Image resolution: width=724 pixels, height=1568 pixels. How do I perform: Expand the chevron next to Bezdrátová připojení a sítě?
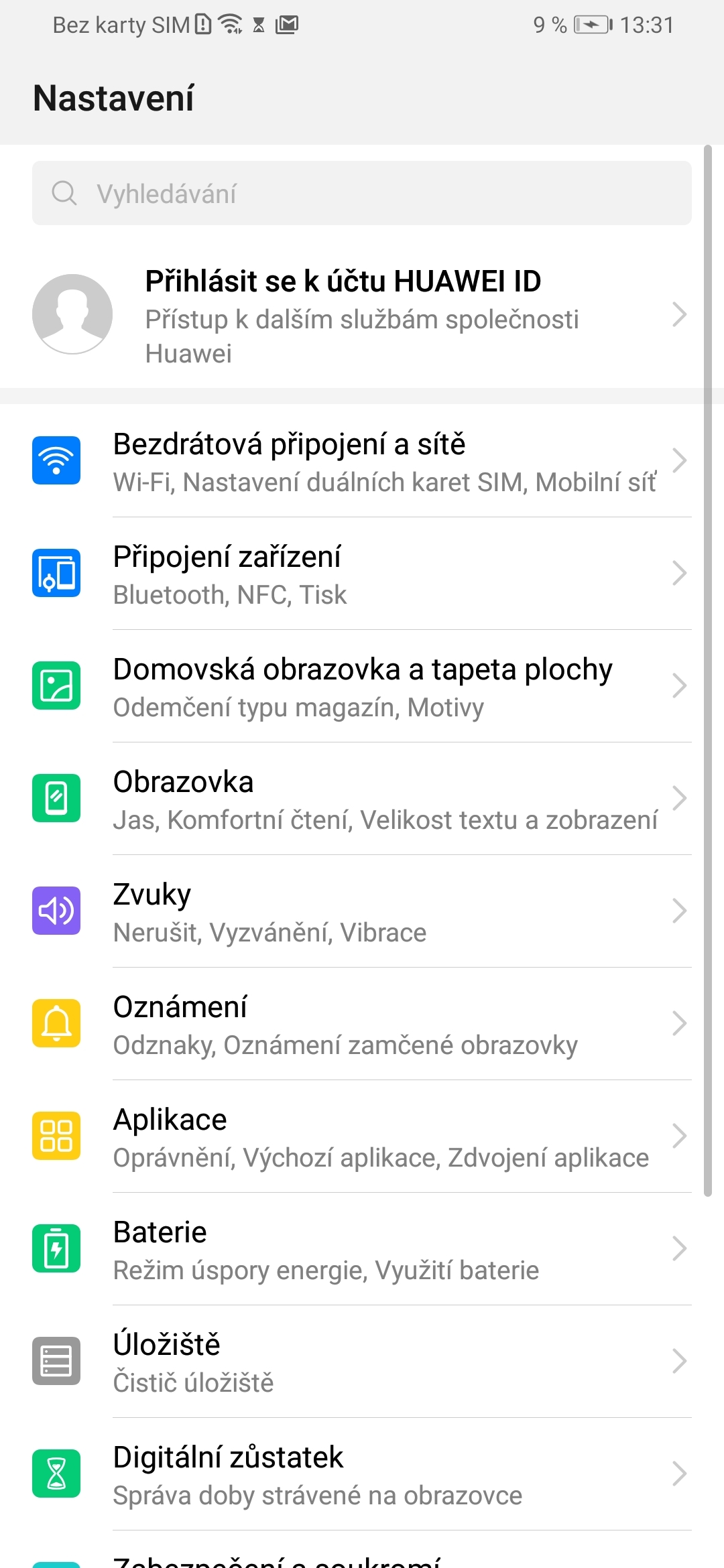point(680,460)
